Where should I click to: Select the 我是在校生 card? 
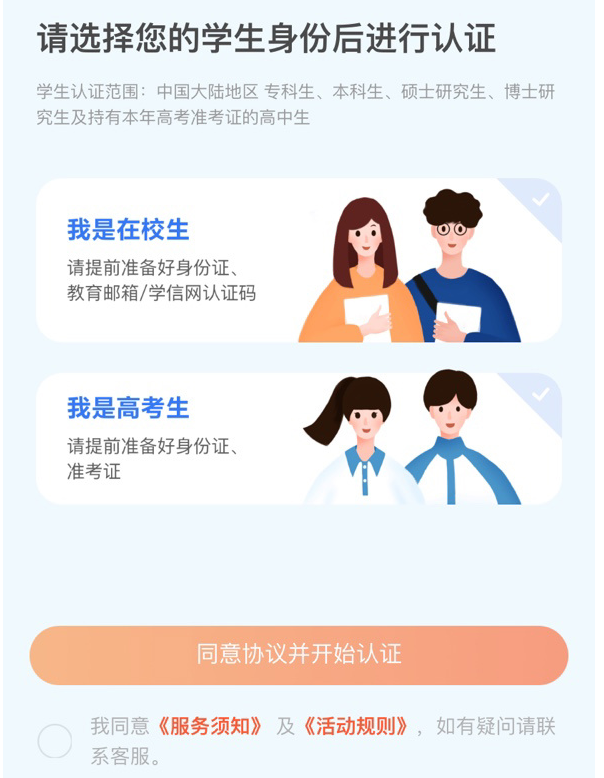[298, 261]
